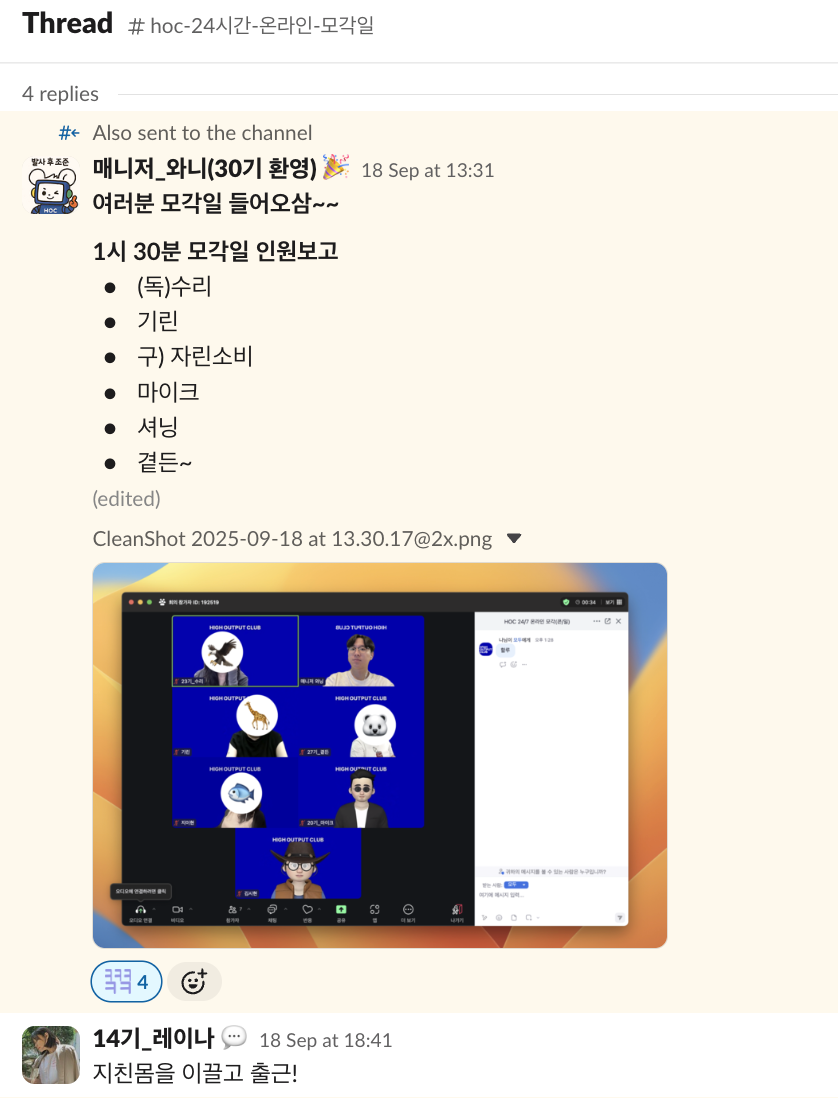Open the 18 Sep at 13:31 timestamp
Viewport: 838px width, 1098px height.
click(427, 170)
